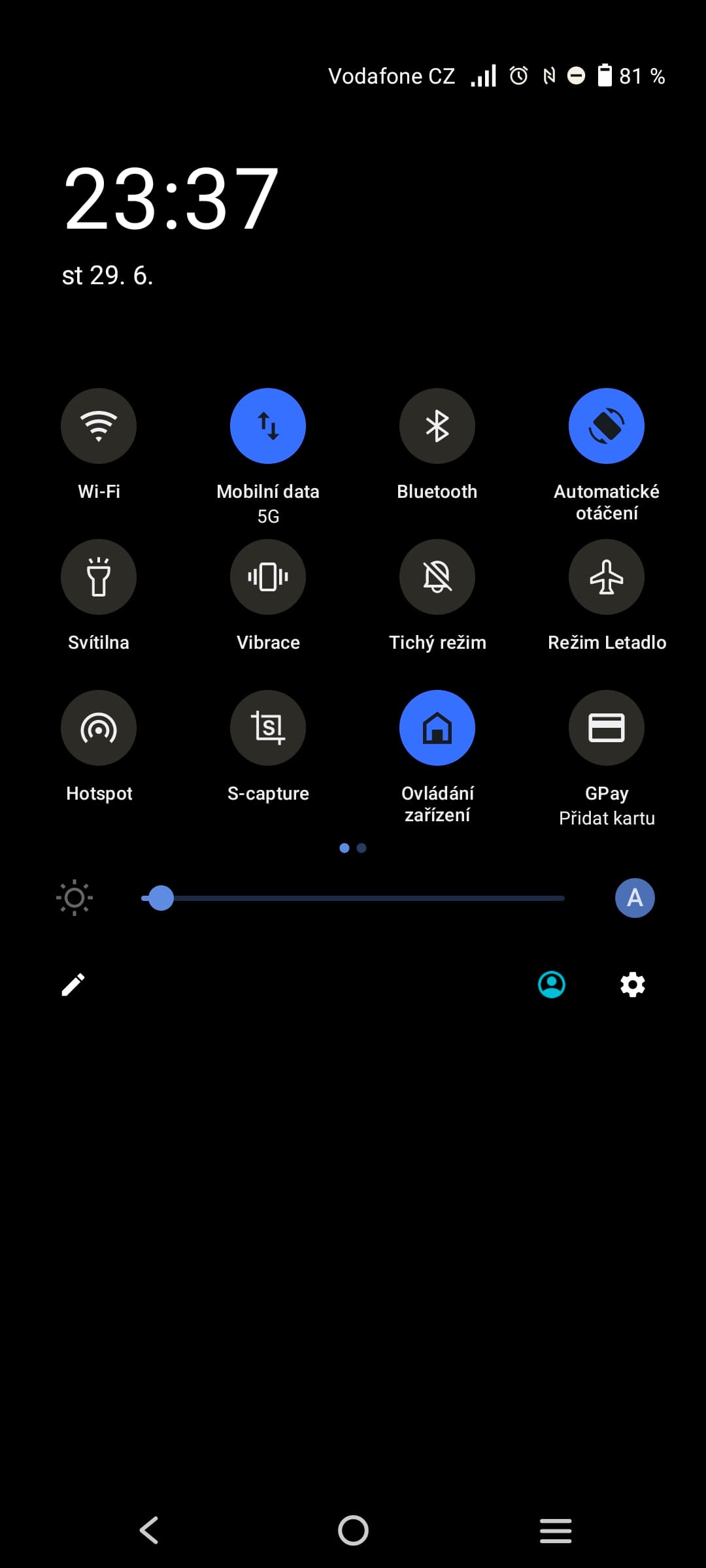Open GPay Přidat kartu
706x1568 pixels.
click(607, 728)
